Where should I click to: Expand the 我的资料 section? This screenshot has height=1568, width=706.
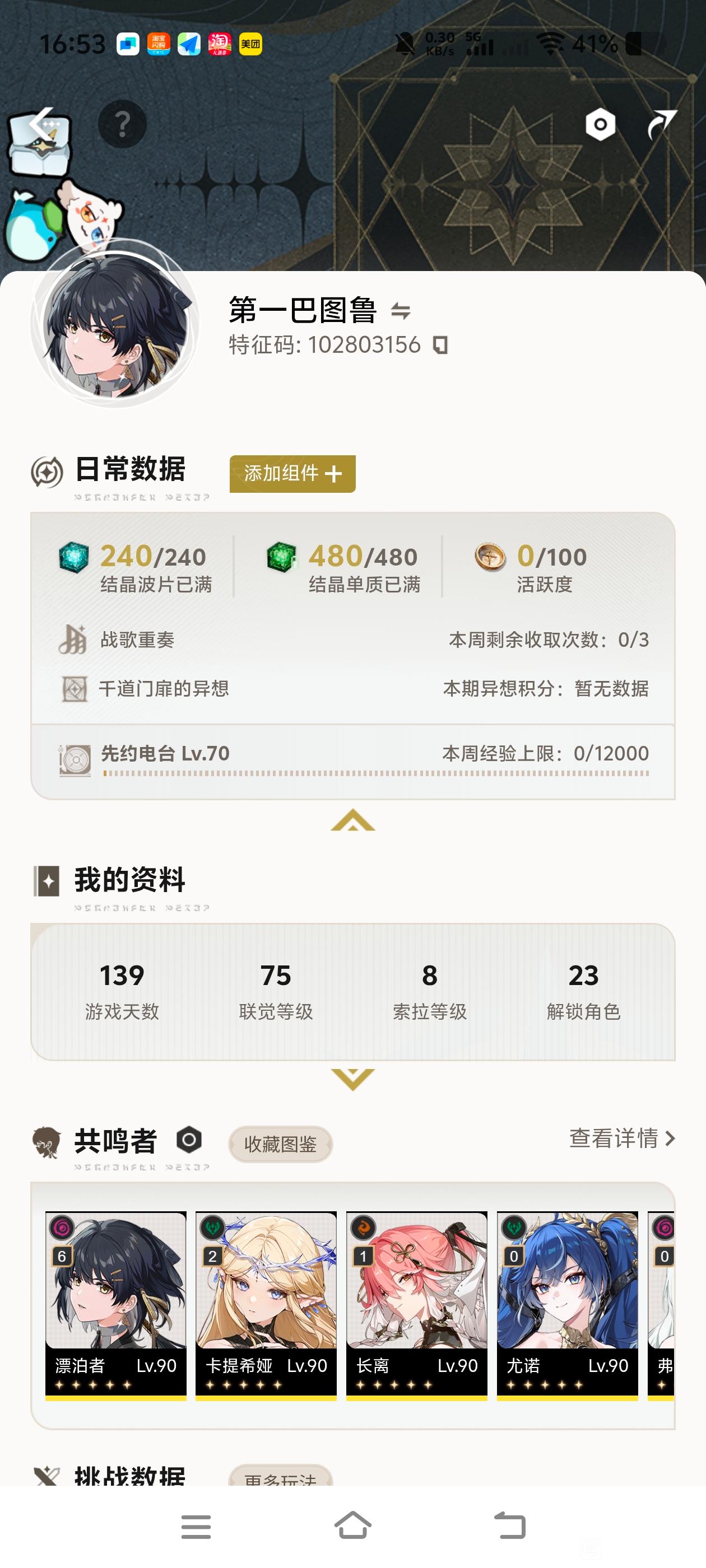coord(352,1079)
